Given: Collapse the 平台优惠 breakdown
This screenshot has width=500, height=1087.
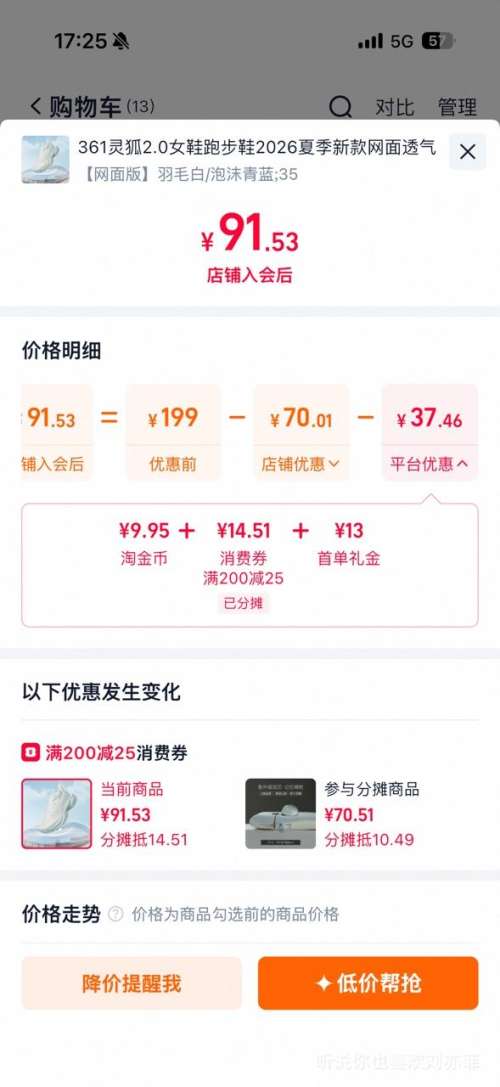Looking at the screenshot, I should [x=429, y=464].
